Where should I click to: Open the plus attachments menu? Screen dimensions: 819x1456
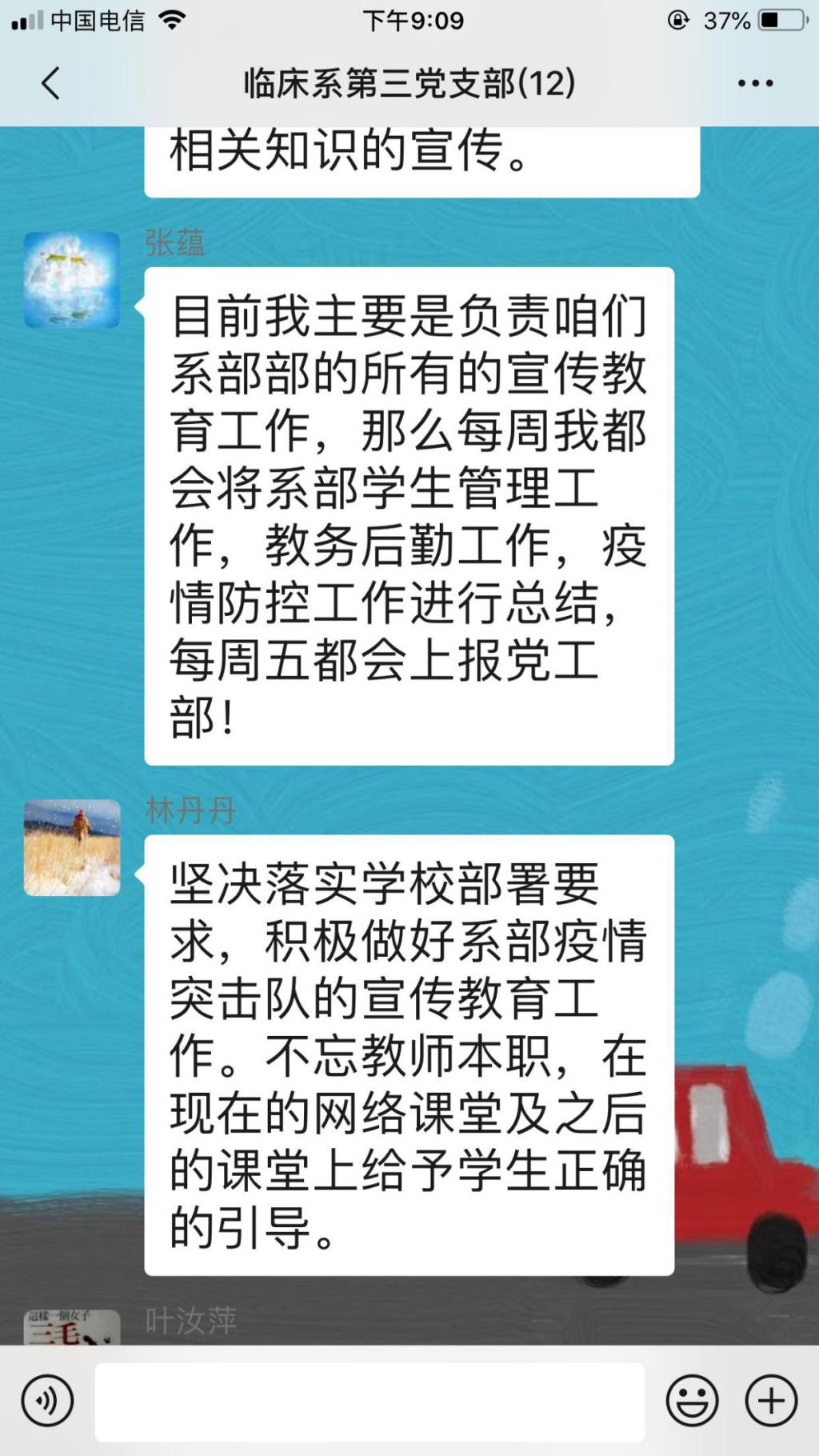pyautogui.click(x=771, y=1401)
